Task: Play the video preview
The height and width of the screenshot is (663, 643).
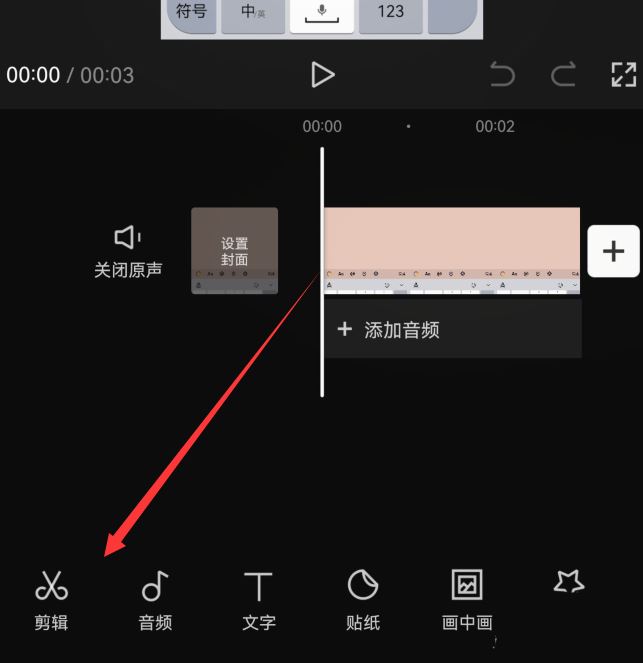Action: coord(322,75)
